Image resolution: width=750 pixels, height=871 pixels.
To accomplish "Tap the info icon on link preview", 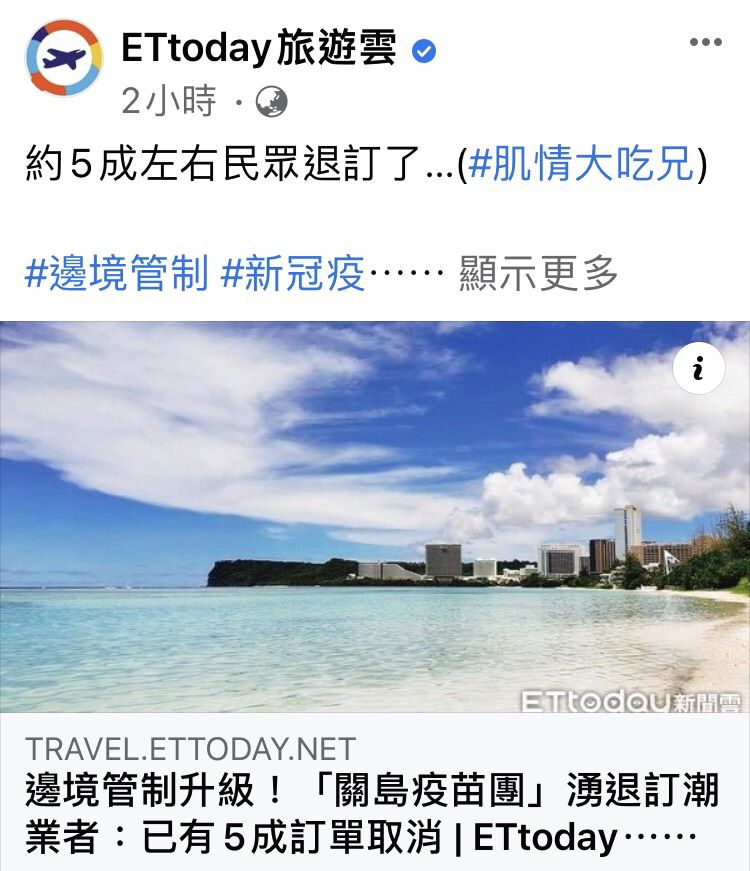I will coord(699,369).
